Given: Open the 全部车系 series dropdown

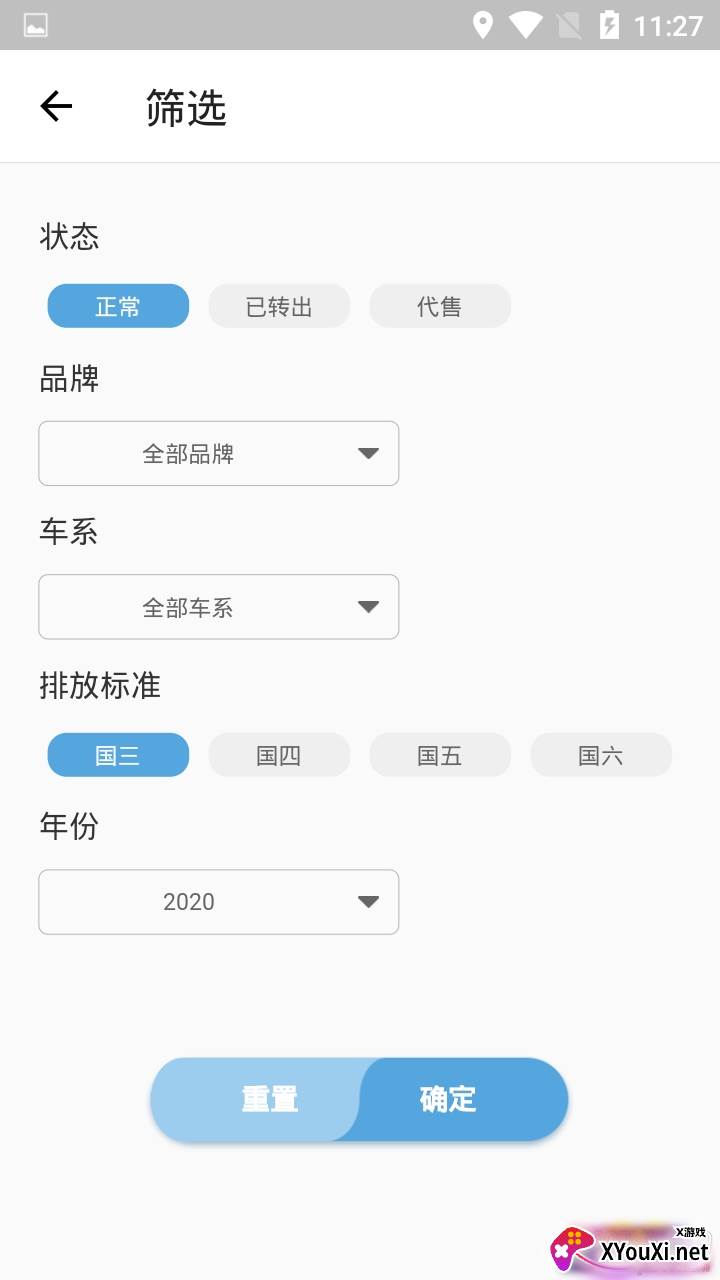Looking at the screenshot, I should 219,607.
